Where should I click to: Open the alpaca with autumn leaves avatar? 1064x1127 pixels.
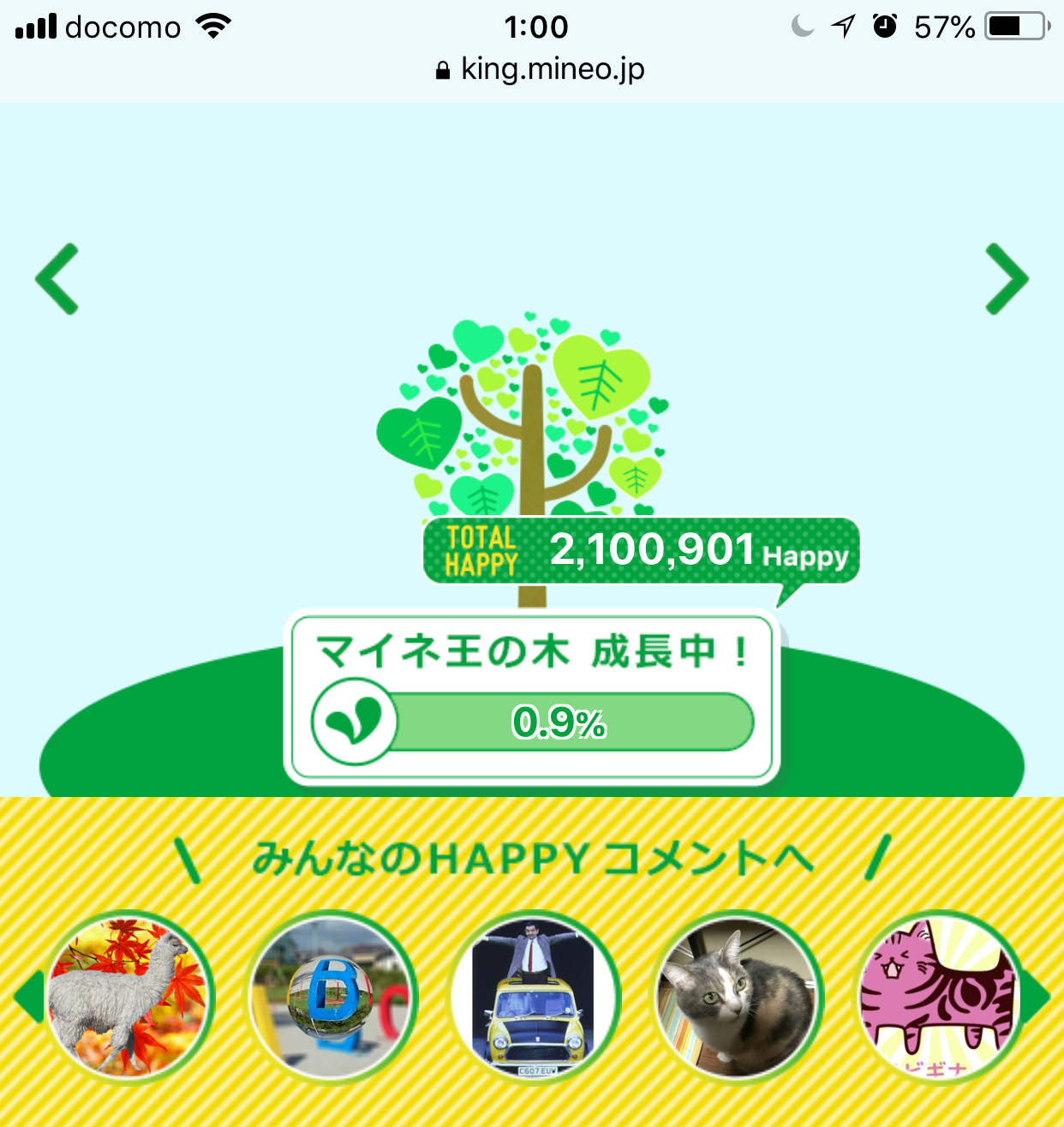coord(128,997)
